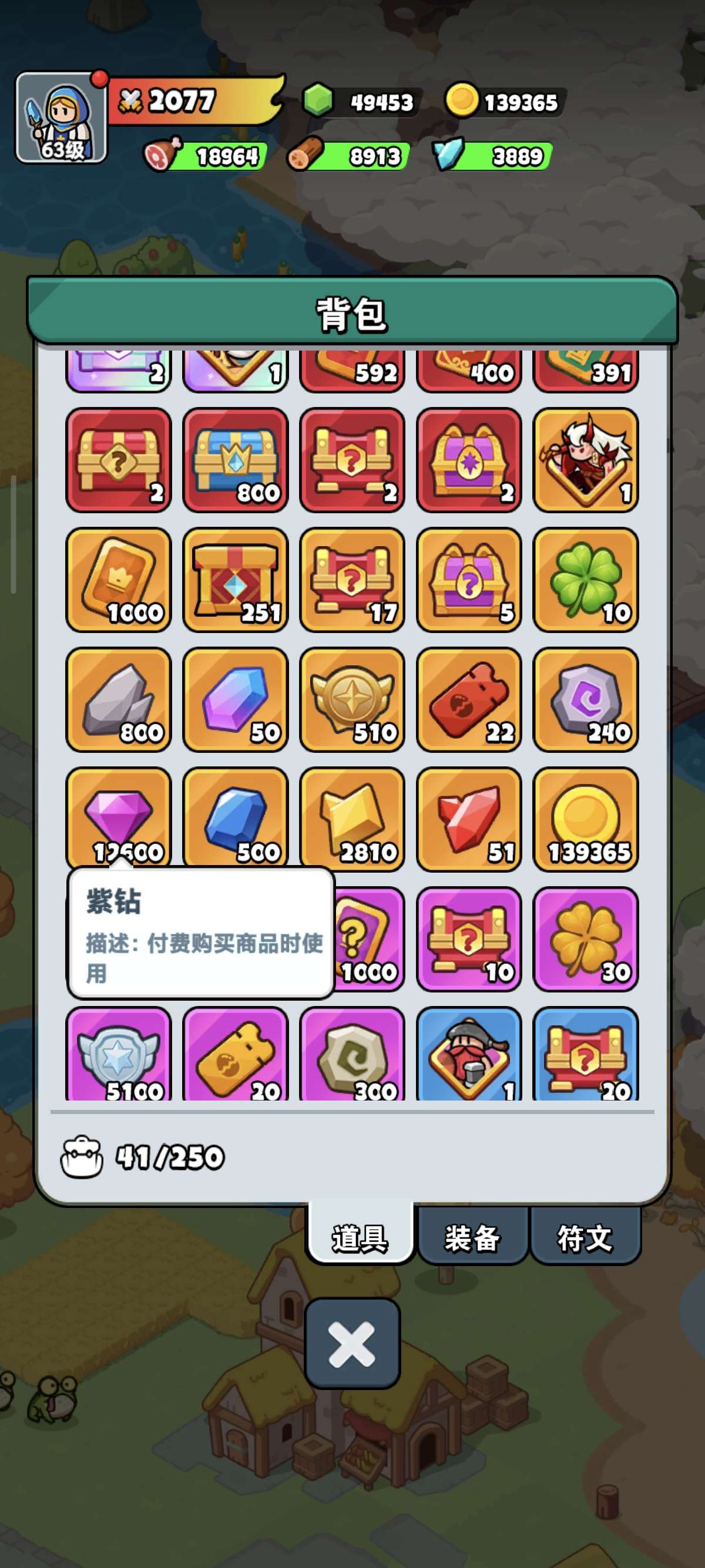This screenshot has height=1568, width=705.
Task: Tap the red-bearded dwarf hero card
Action: 469,1054
